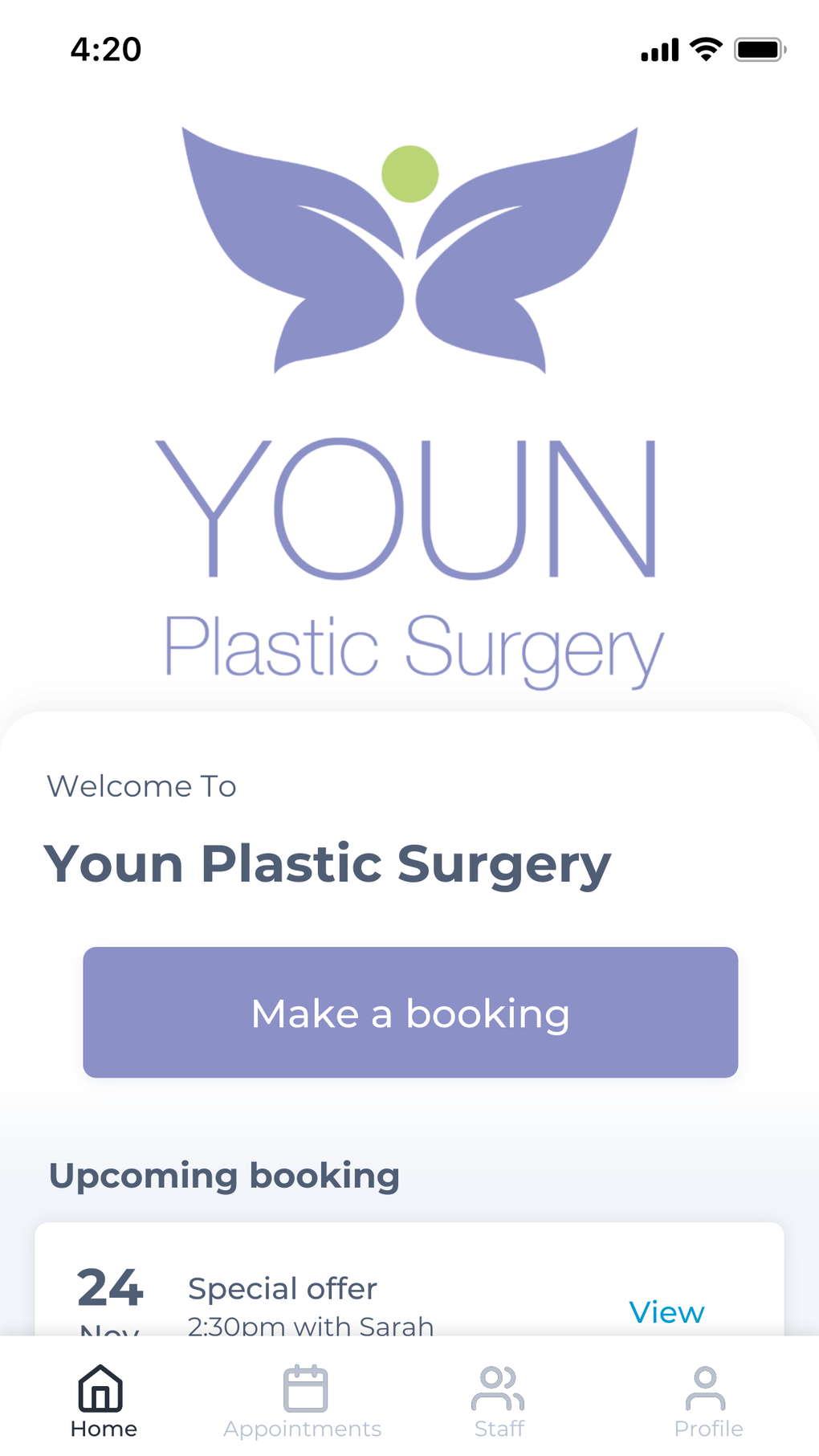Tap the Wi-Fi indicator in status bar
This screenshot has height=1456, width=819.
704,49
